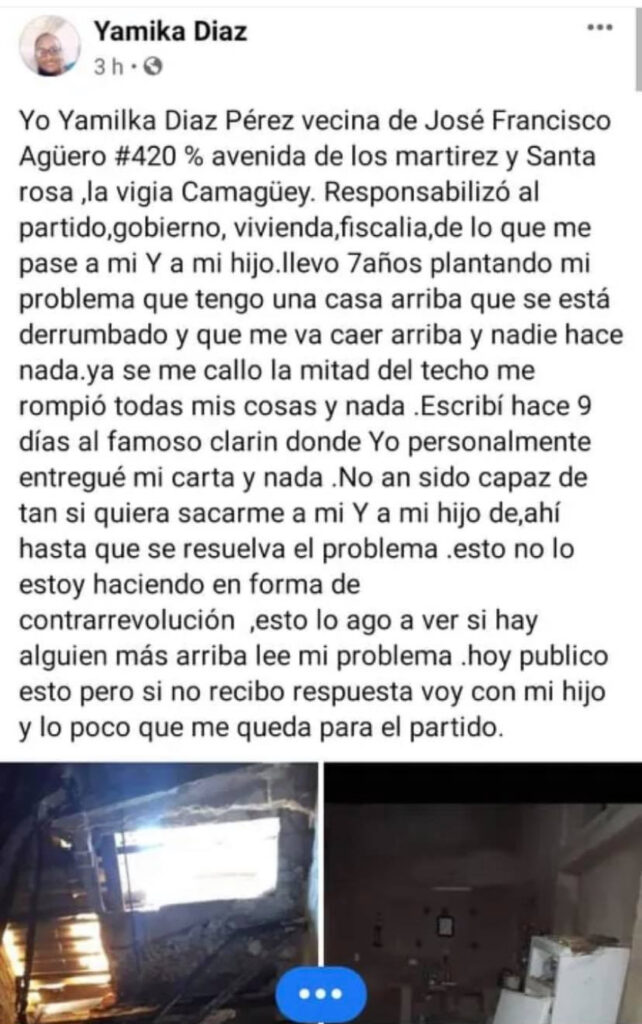Screen dimensions: 642x1024
Task: Open Yamika Diaz's profile name link
Action: tap(170, 32)
